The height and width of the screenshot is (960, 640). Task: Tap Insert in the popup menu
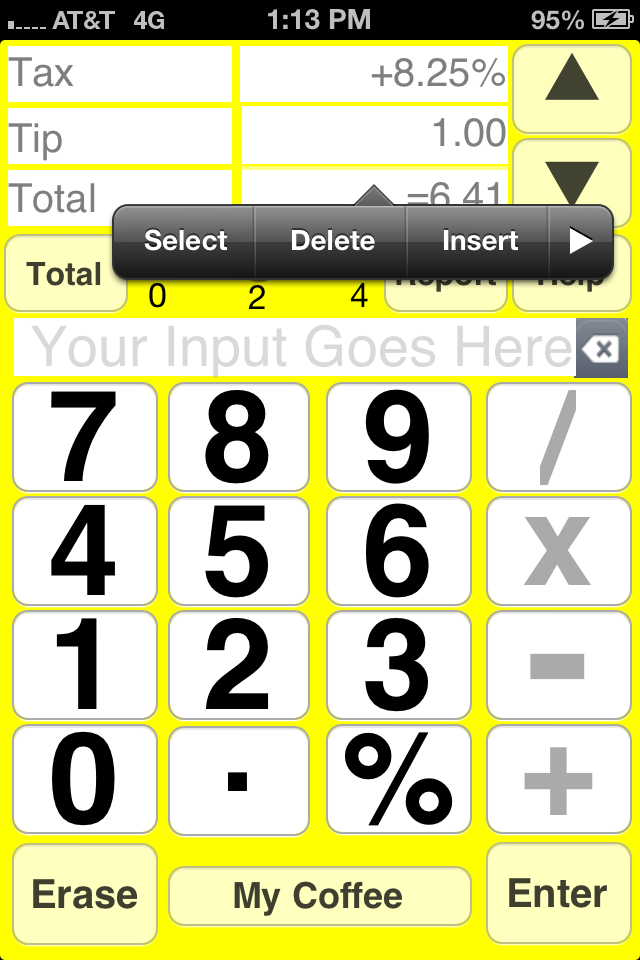(480, 241)
